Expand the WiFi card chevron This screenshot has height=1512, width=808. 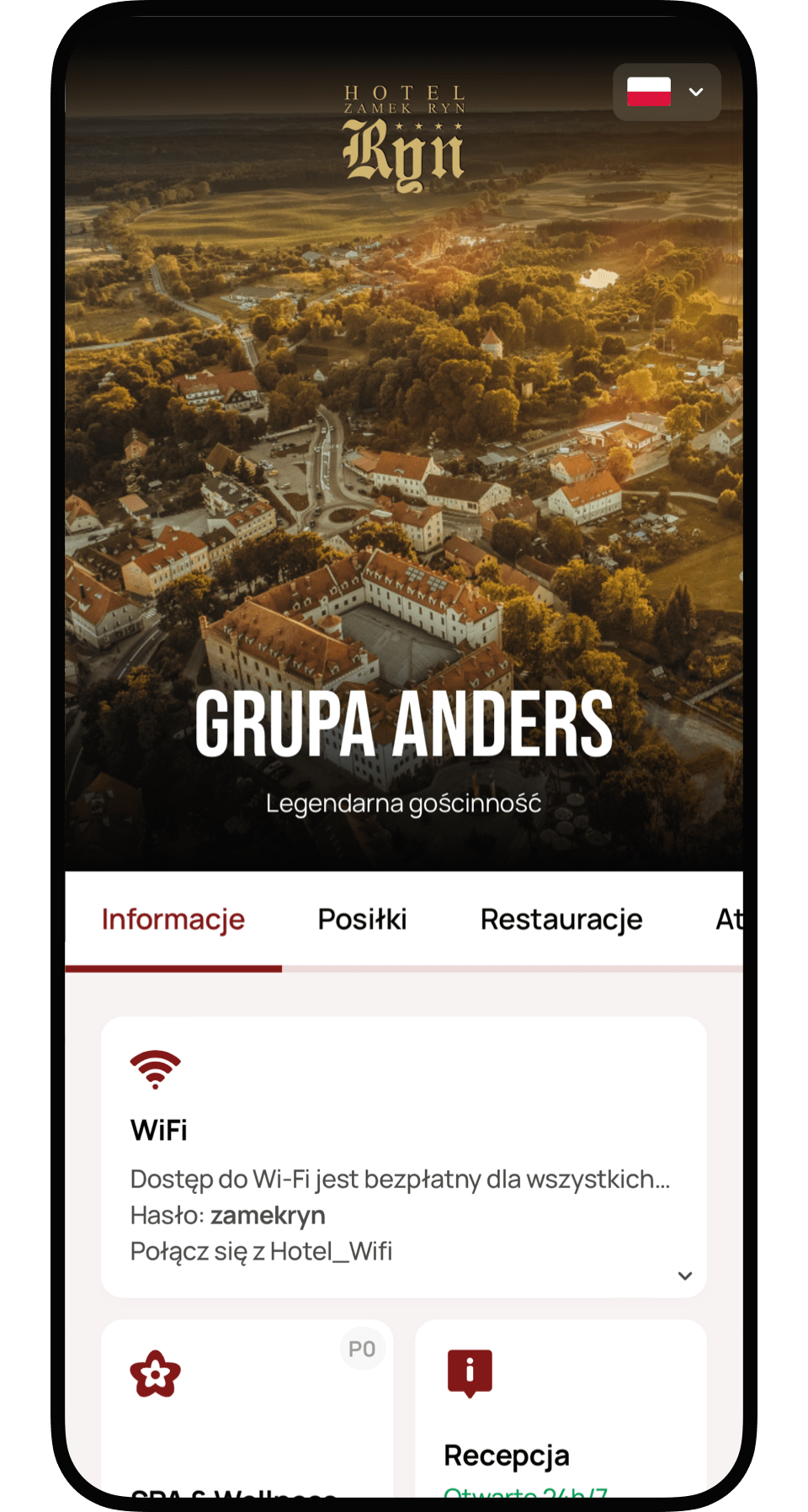[685, 1276]
